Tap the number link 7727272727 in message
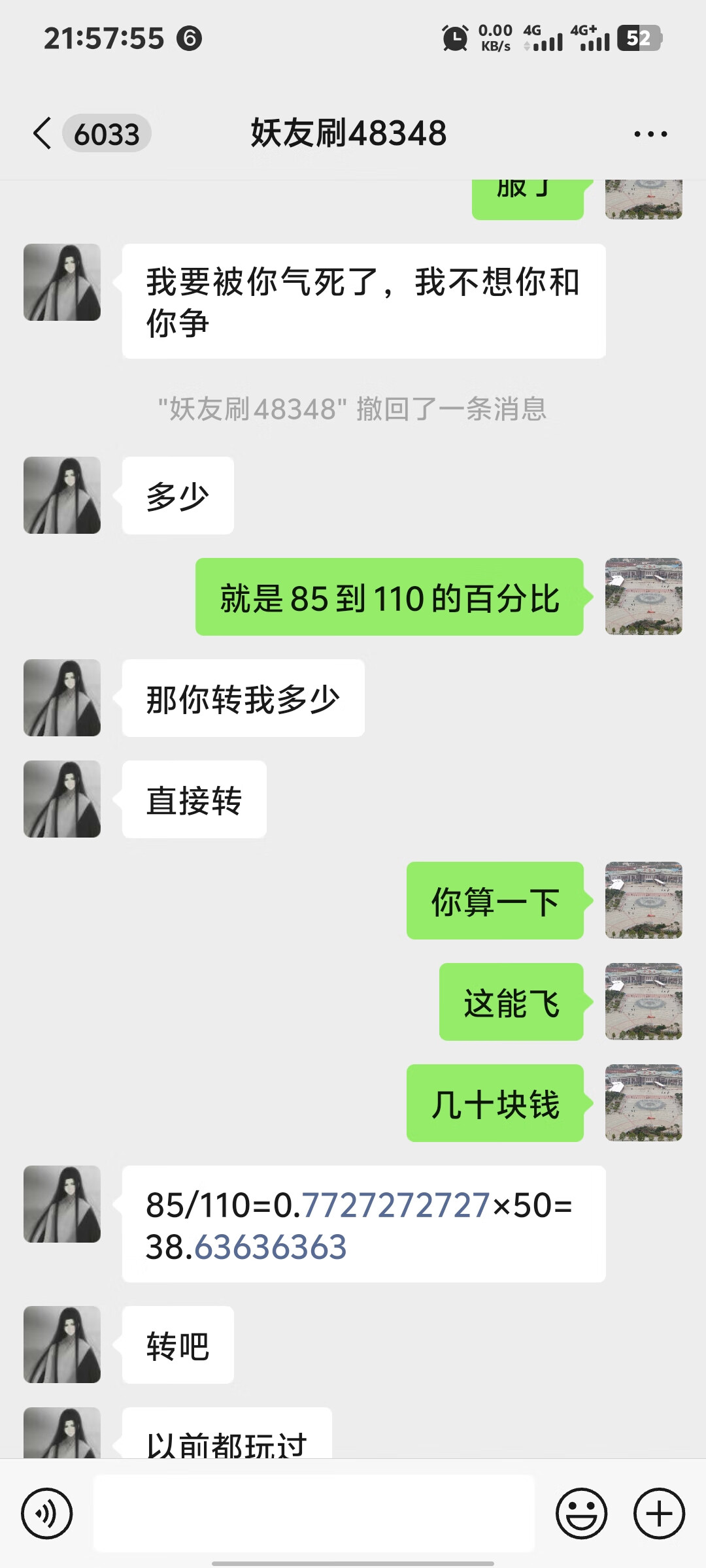The height and width of the screenshot is (1568, 706). (395, 1205)
